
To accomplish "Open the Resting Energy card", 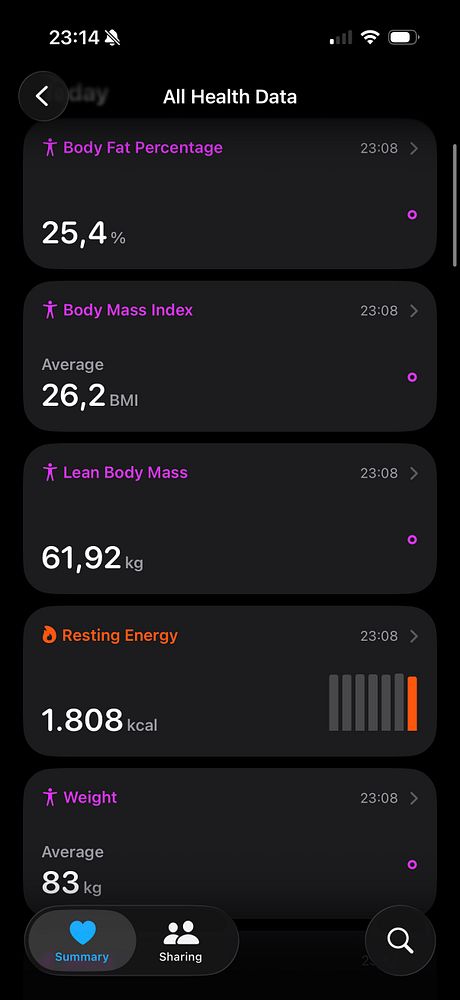I will coord(230,681).
